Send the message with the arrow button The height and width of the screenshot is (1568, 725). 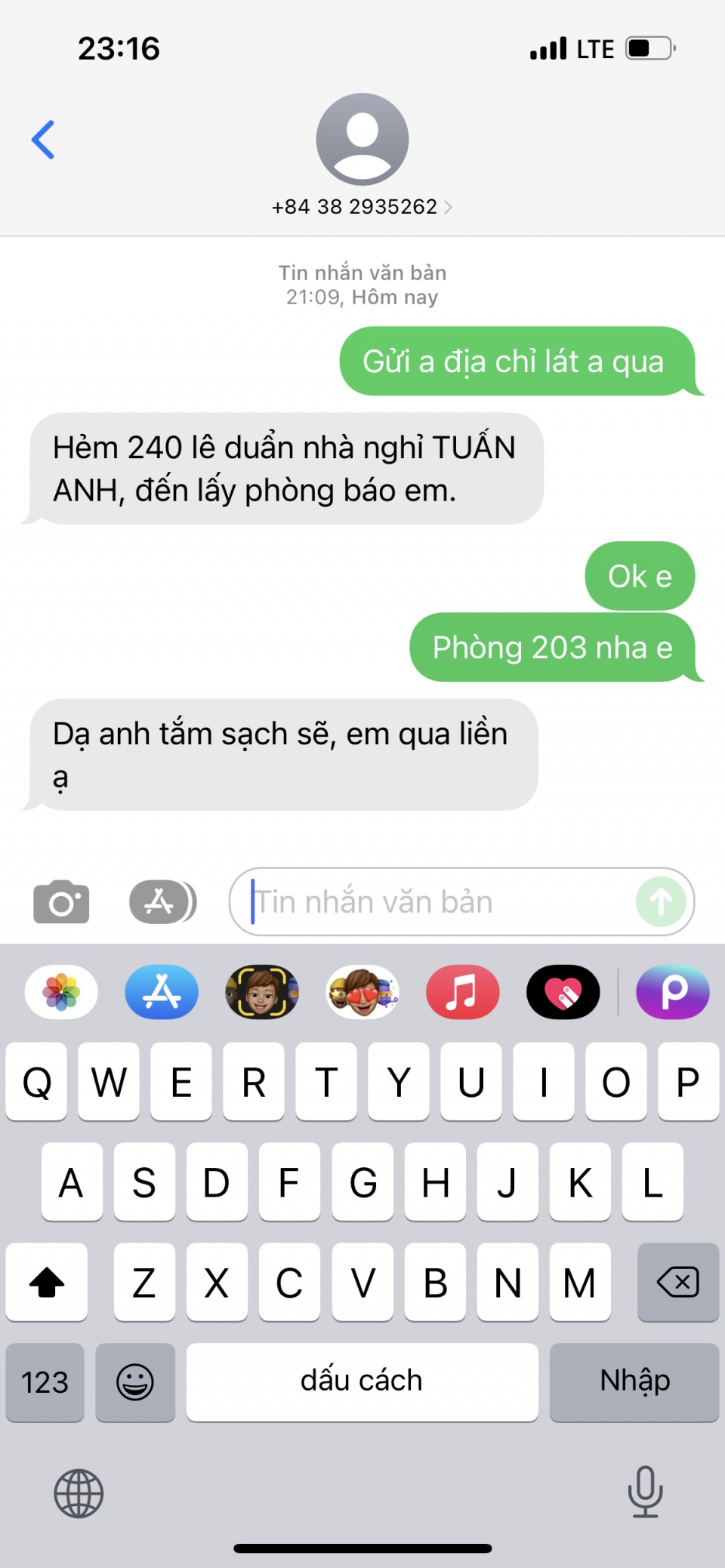click(x=661, y=901)
